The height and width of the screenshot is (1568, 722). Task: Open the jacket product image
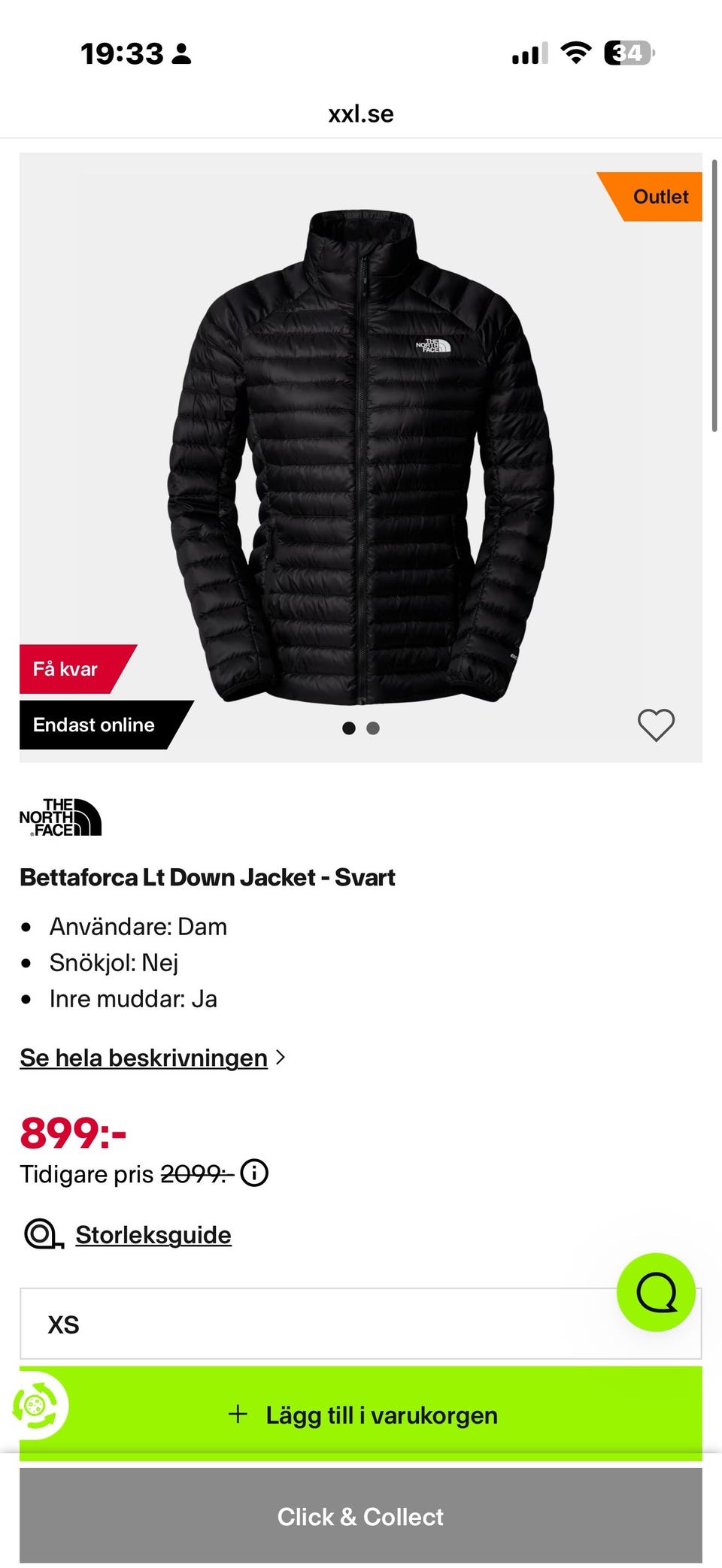pos(361,457)
